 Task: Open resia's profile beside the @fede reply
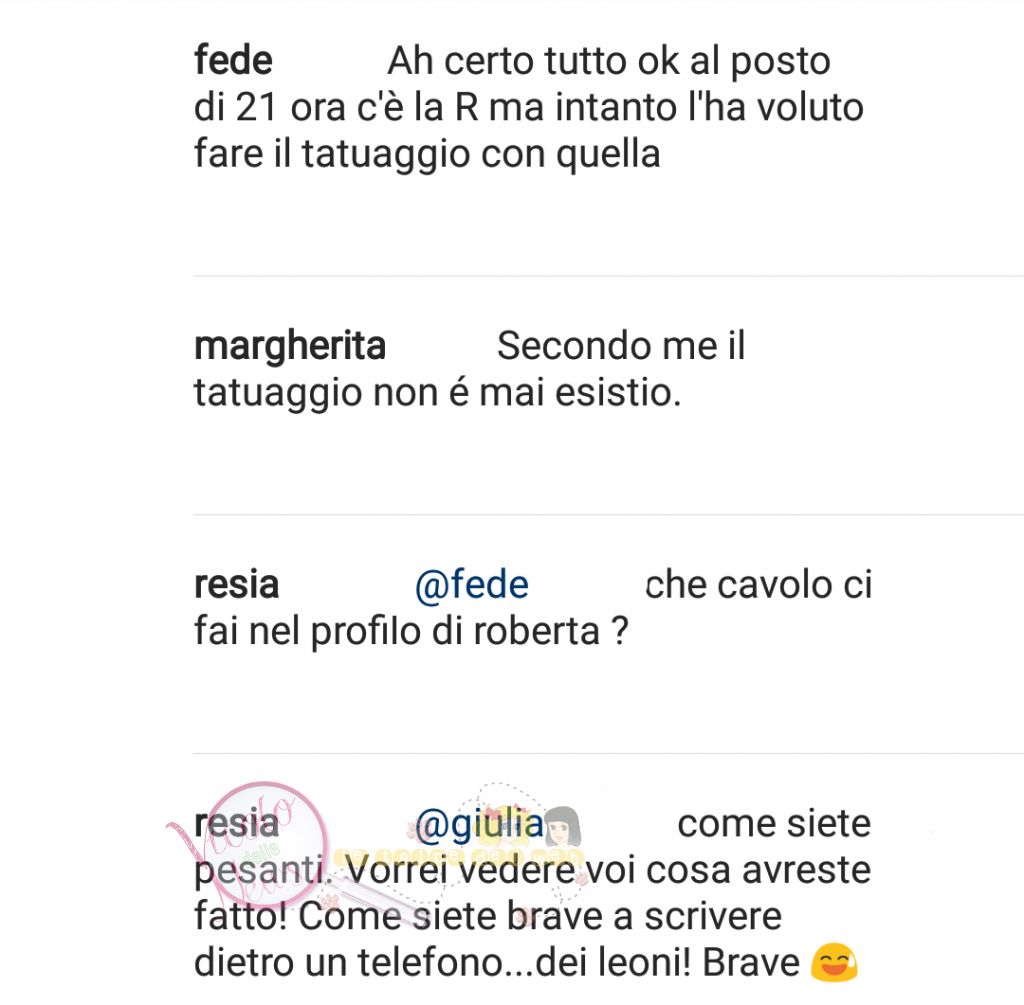pyautogui.click(x=236, y=584)
